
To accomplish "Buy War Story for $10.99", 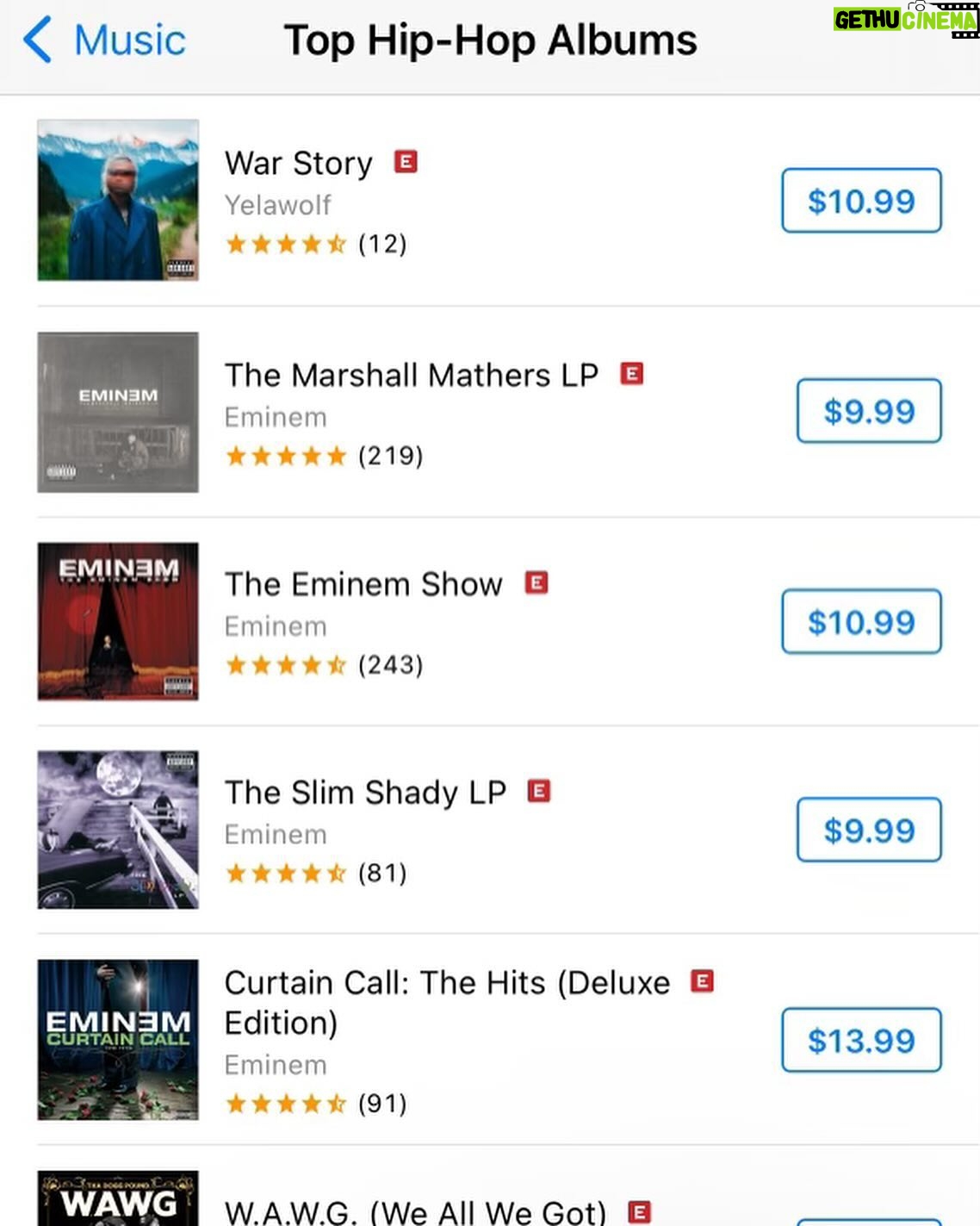I will coord(860,201).
